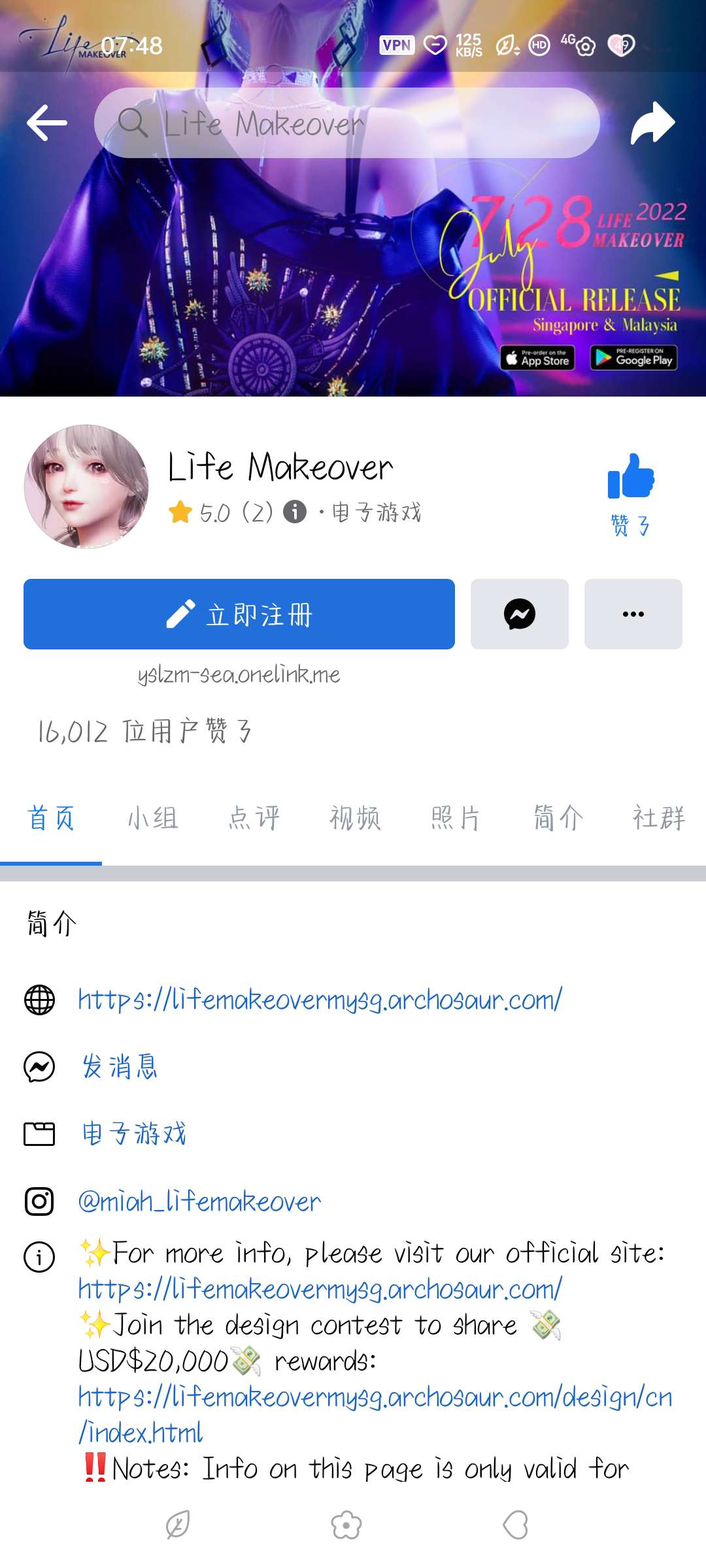Switch to the 社群 tab

tap(658, 817)
